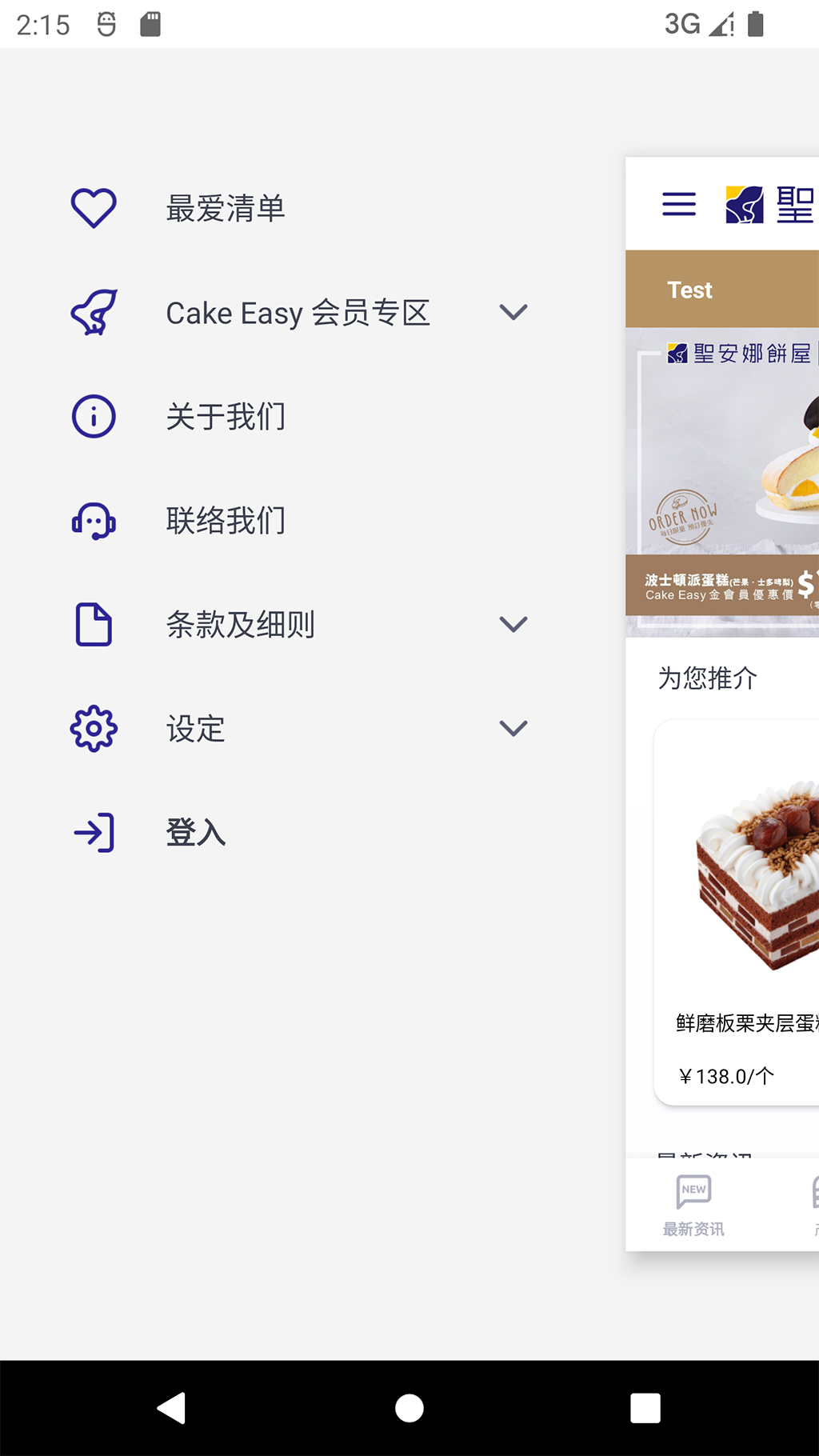Open the 波士顿派蛋糕 promotional banner
819x1456 pixels.
point(722,482)
